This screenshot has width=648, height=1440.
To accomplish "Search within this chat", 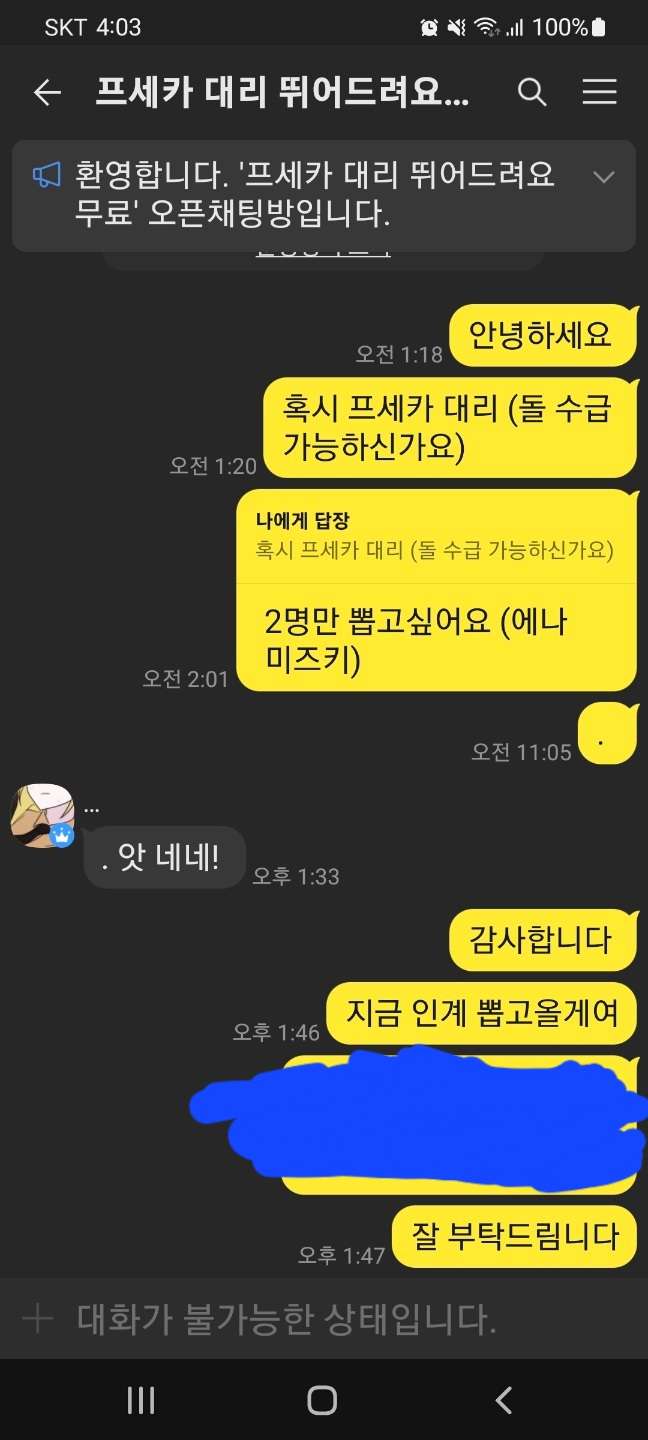I will [532, 93].
